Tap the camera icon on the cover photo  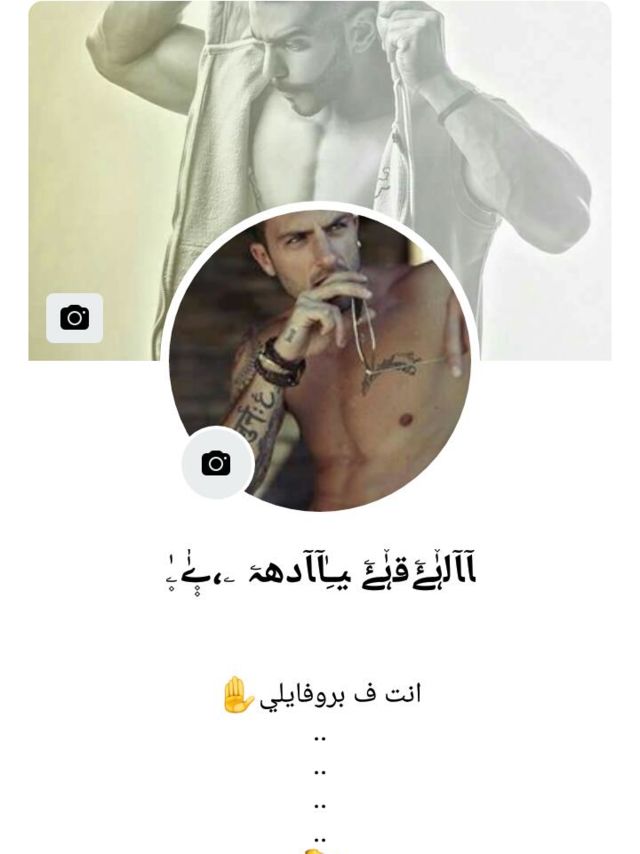75,318
